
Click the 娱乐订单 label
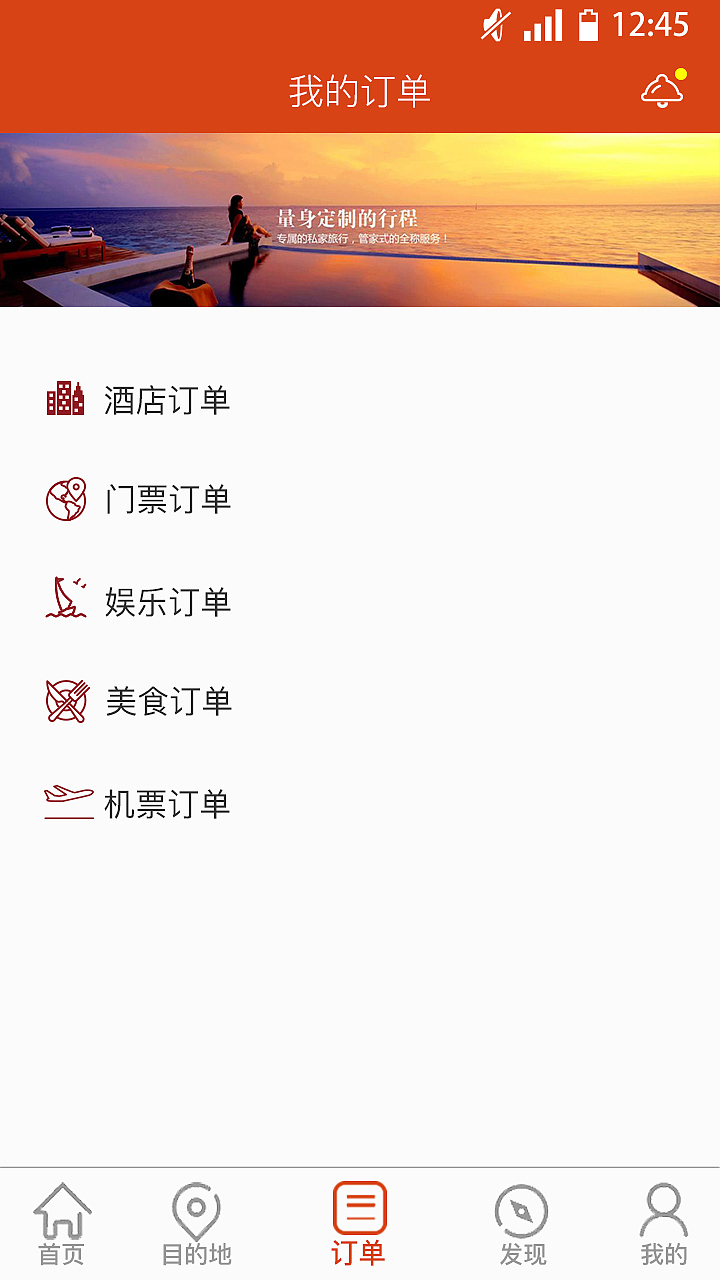(165, 602)
